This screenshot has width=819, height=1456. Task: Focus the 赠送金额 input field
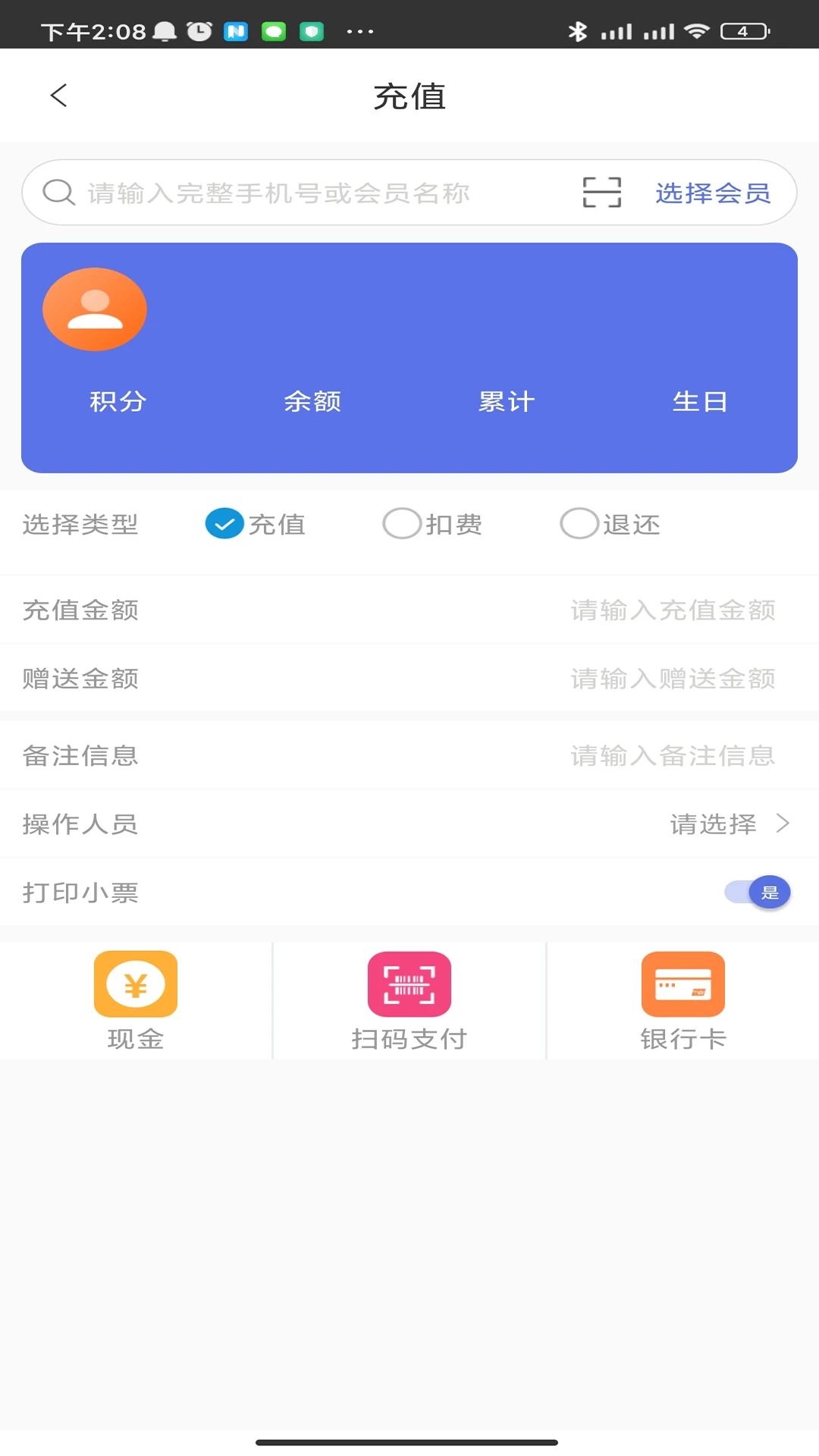[672, 679]
